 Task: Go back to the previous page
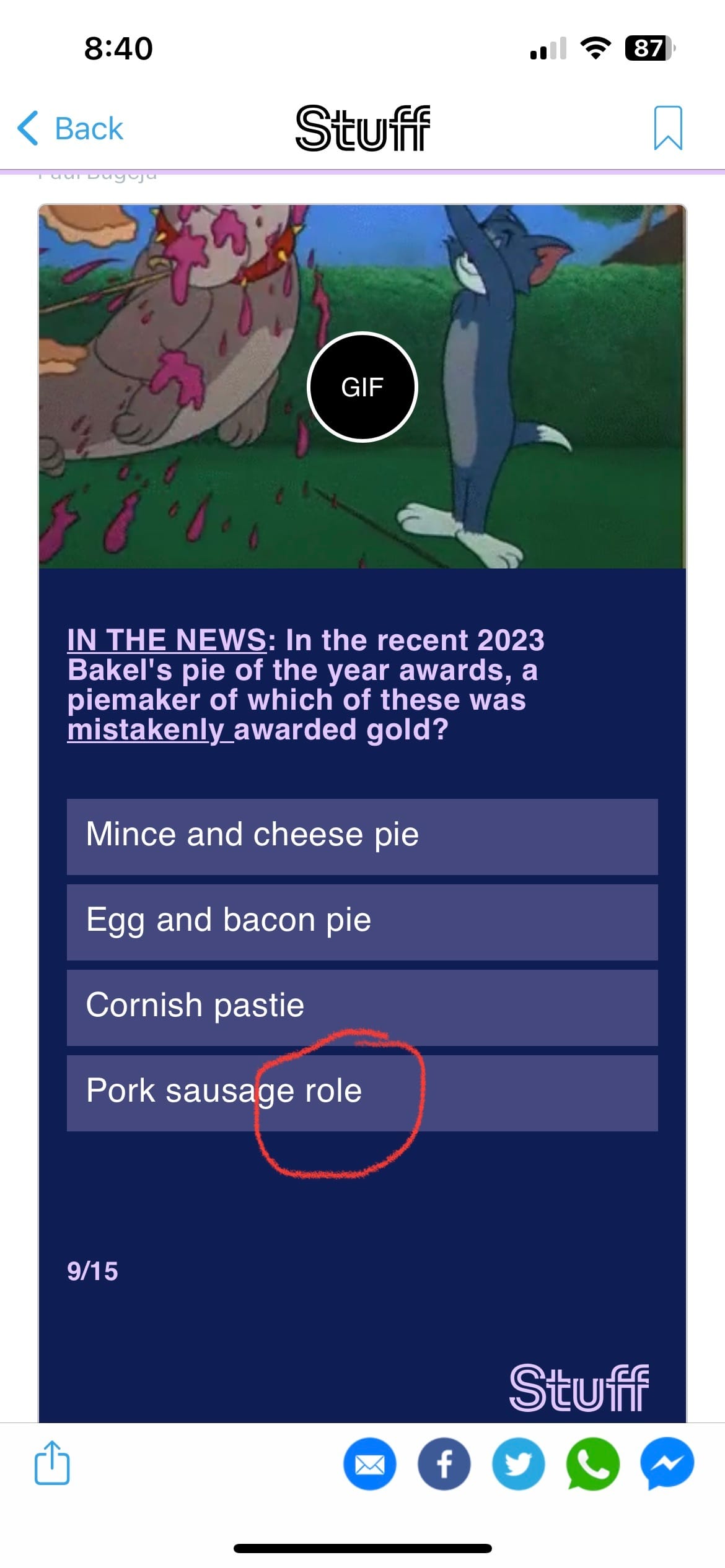(70, 129)
